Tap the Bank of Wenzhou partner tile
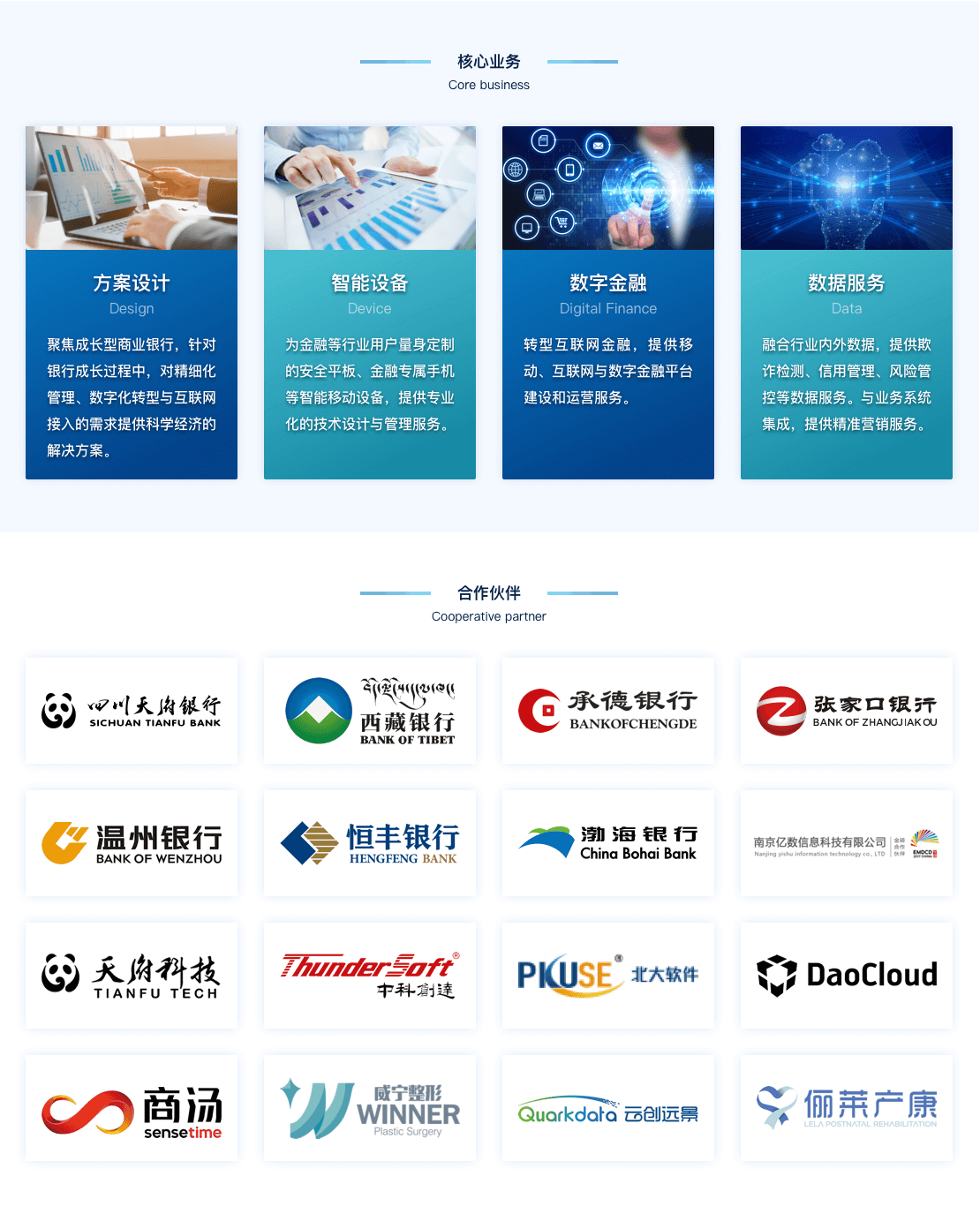Screen dimensions: 980x1214 (x=132, y=843)
